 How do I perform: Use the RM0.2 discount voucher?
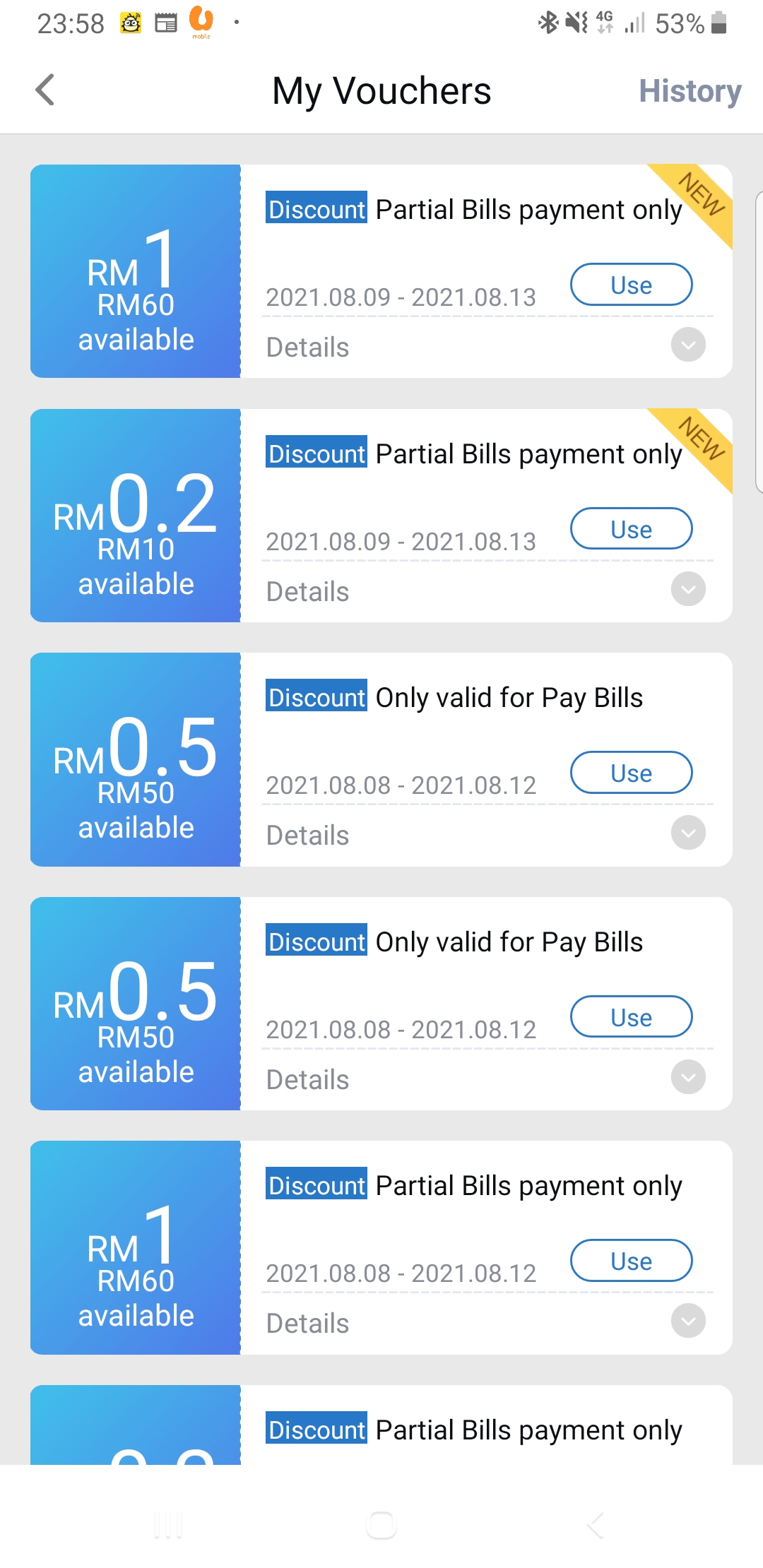pyautogui.click(x=631, y=529)
